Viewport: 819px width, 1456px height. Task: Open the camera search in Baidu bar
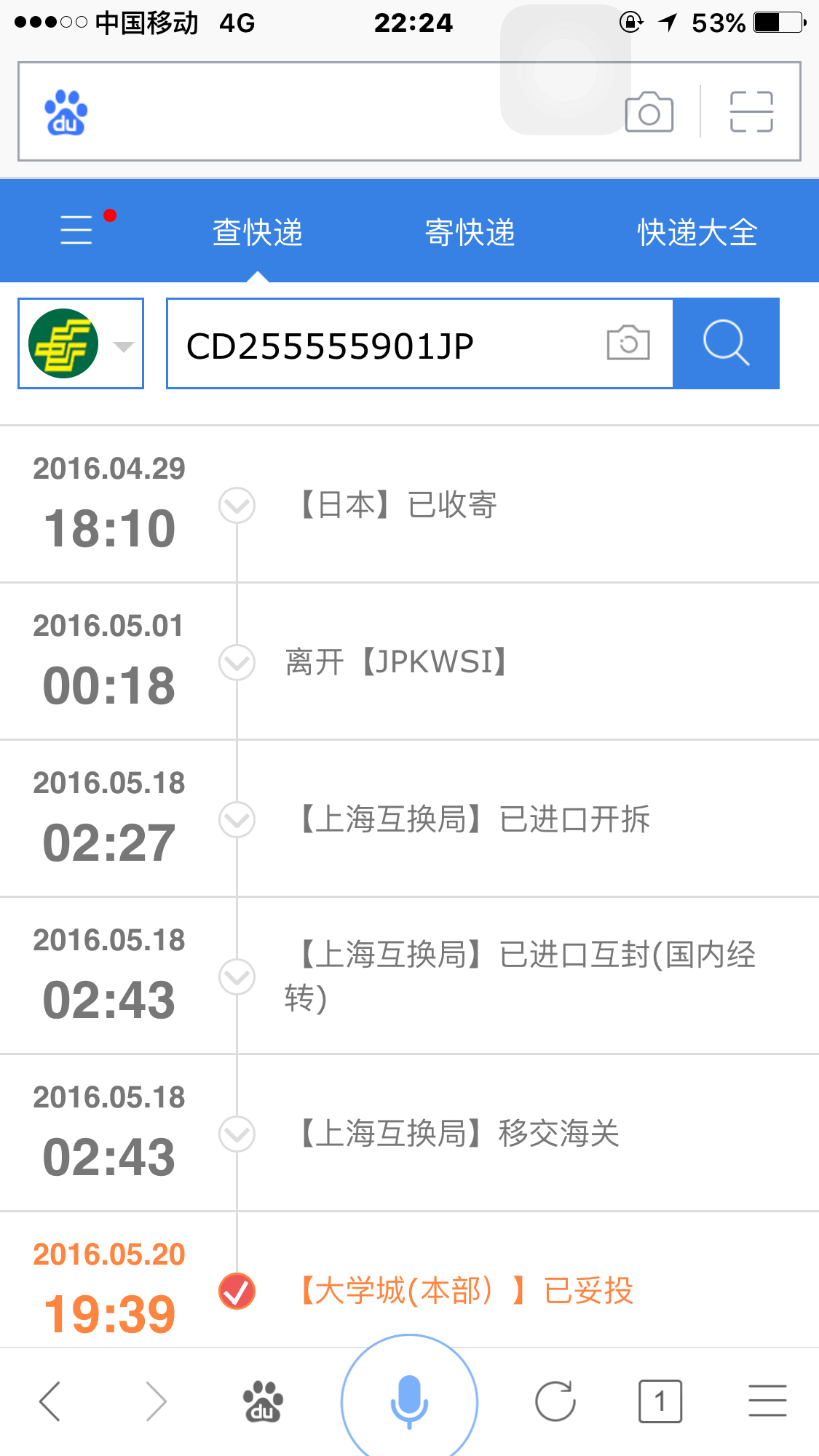(649, 111)
